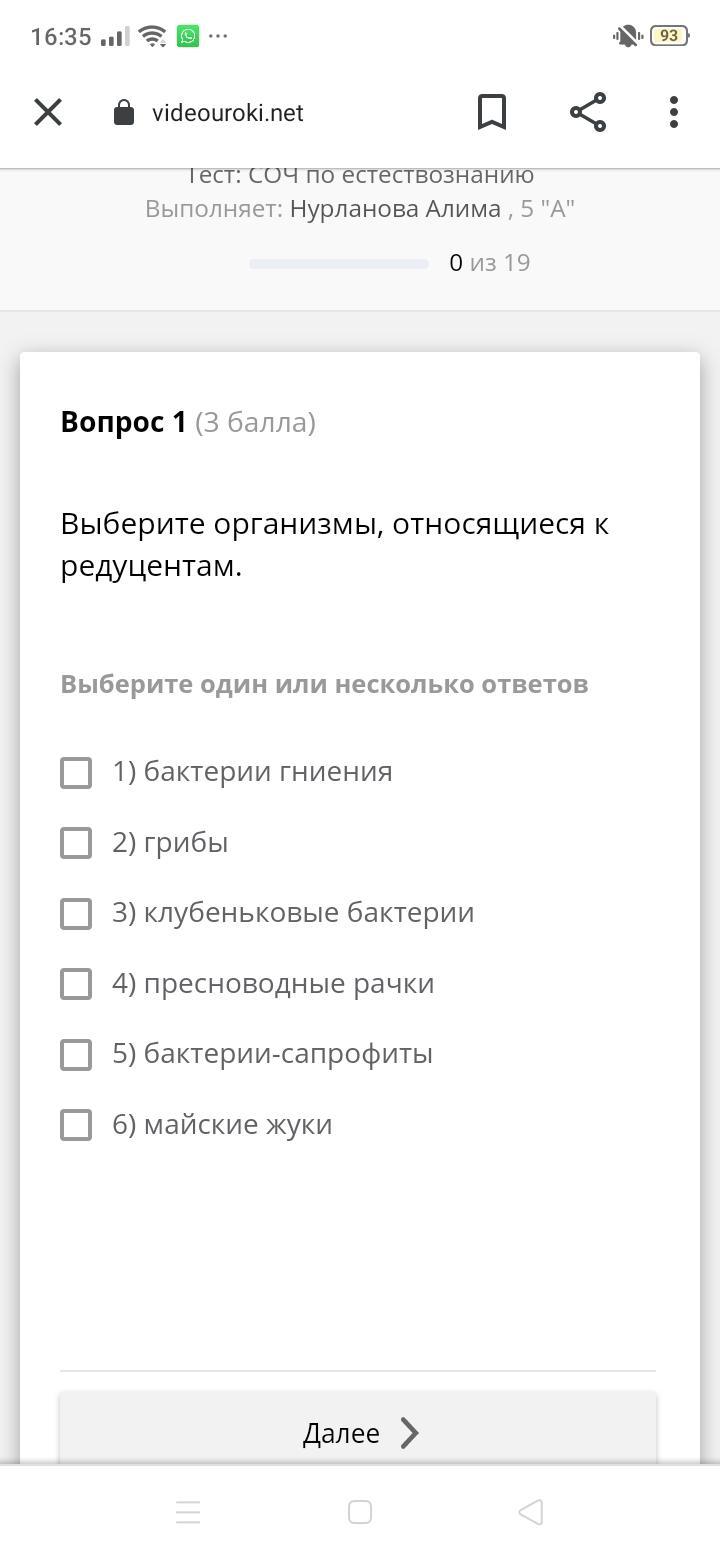Choose бактерии-сапрофиты option
720x1560 pixels.
point(76,1054)
